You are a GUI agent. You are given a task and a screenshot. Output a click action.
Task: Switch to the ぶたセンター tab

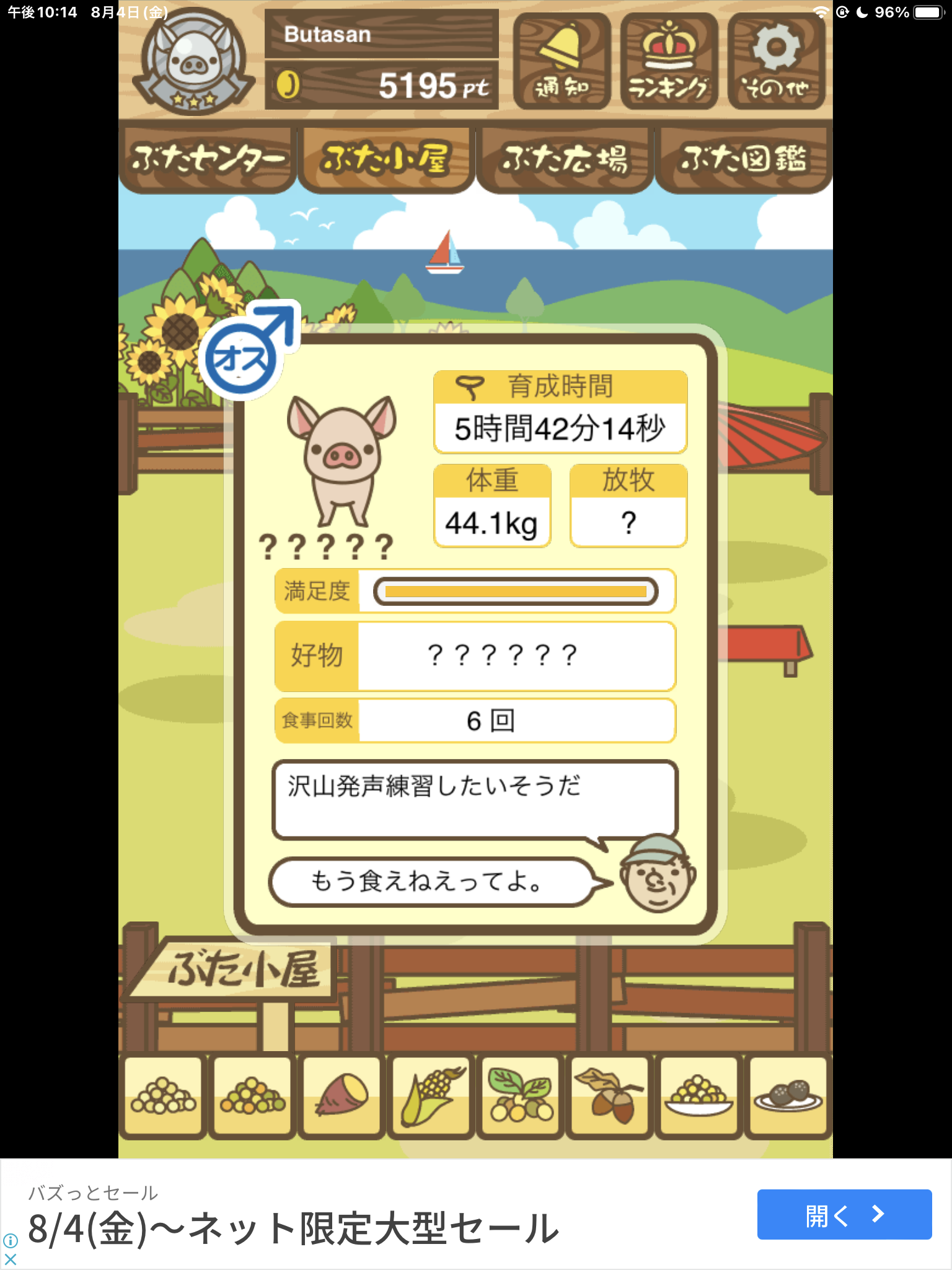tap(208, 159)
